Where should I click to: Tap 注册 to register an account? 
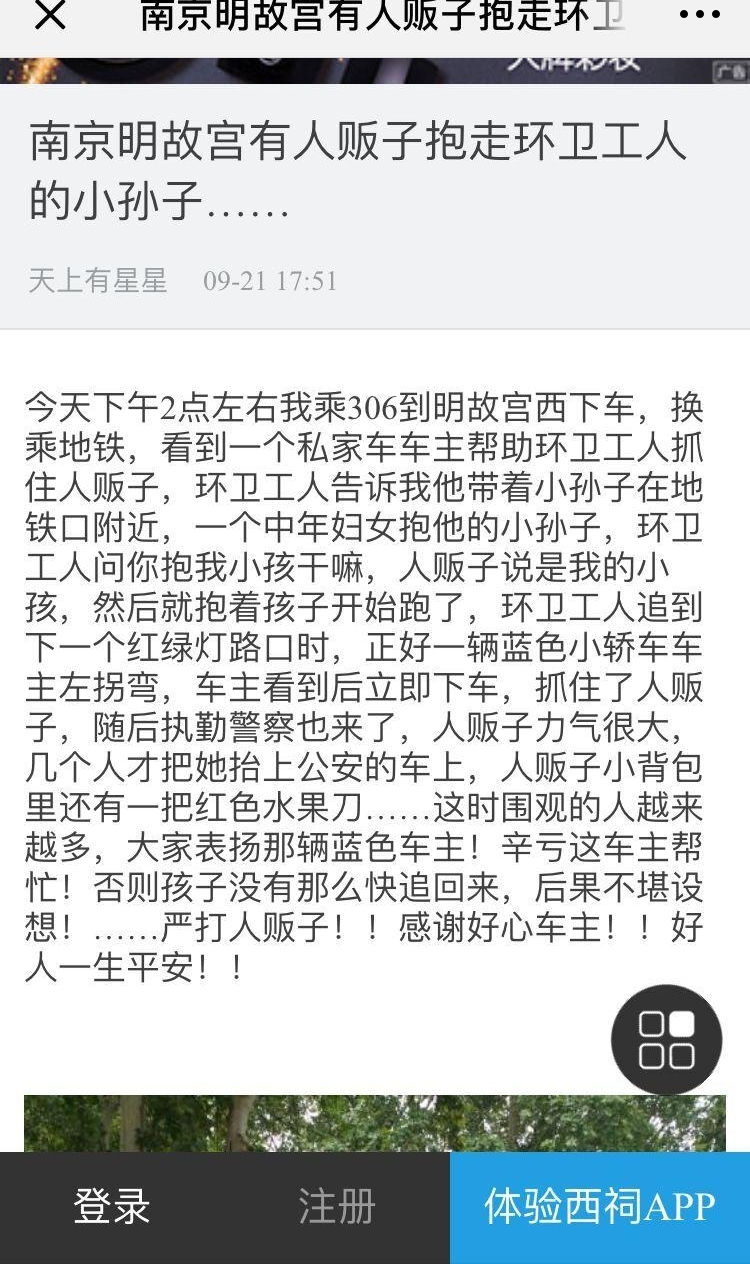coord(336,1207)
